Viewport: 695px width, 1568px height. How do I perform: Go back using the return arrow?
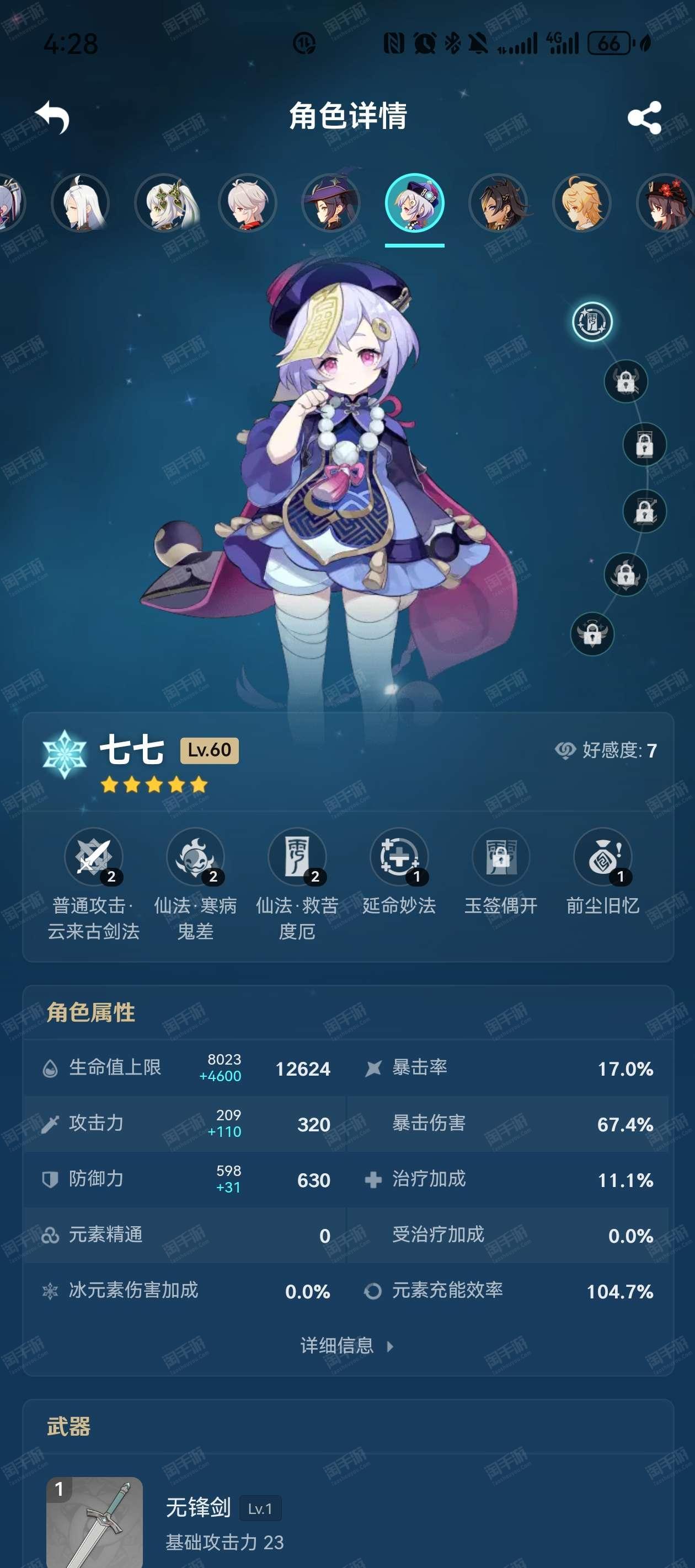(x=52, y=117)
